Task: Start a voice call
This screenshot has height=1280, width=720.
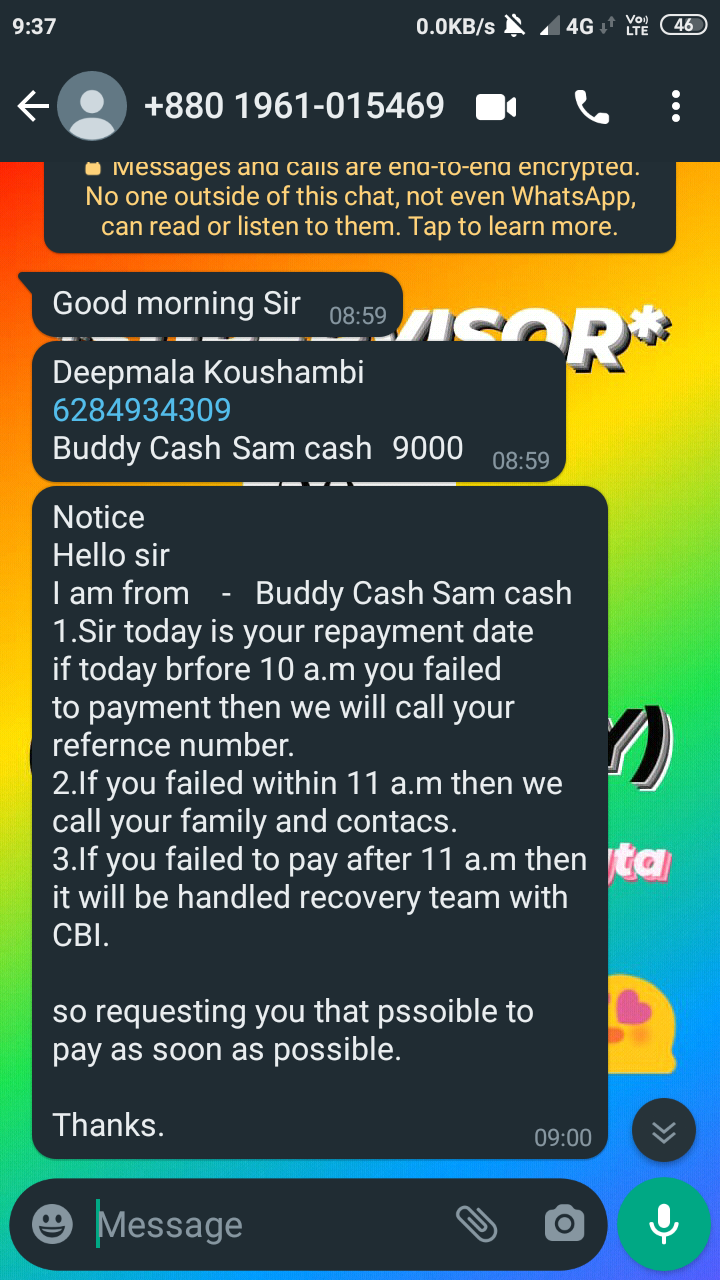Action: tap(591, 106)
